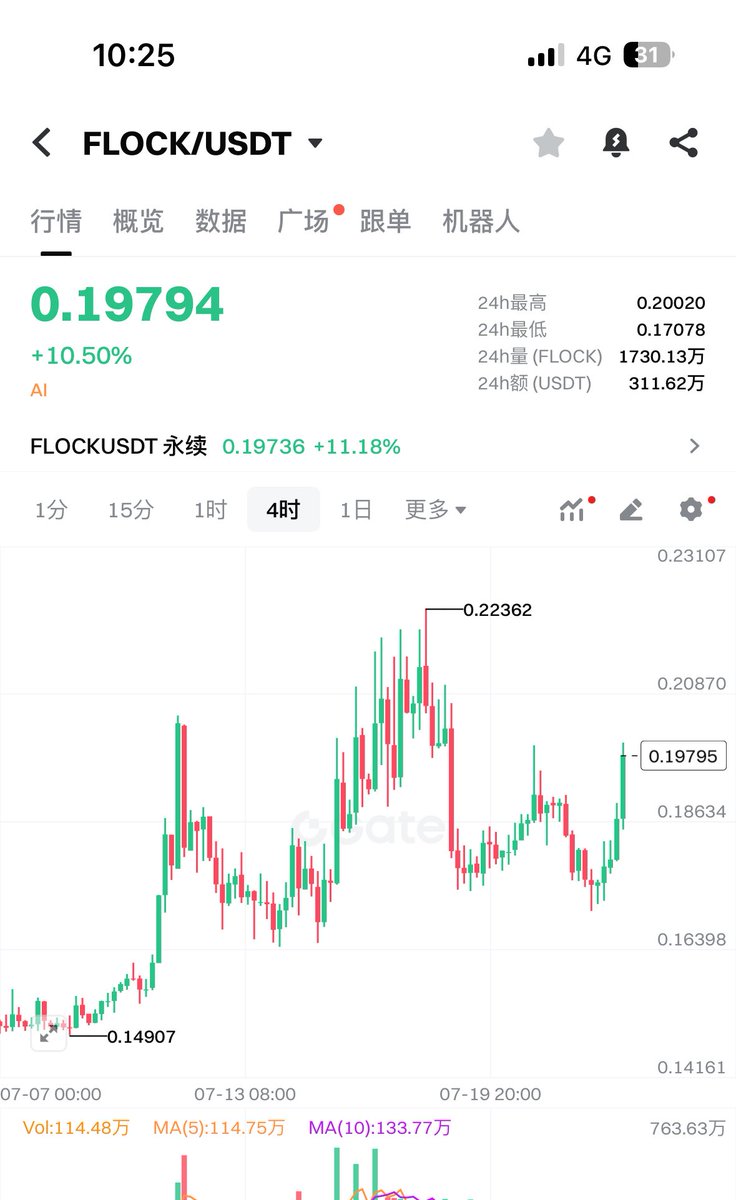Switch to the 数据 tab
The width and height of the screenshot is (736, 1200).
point(220,220)
